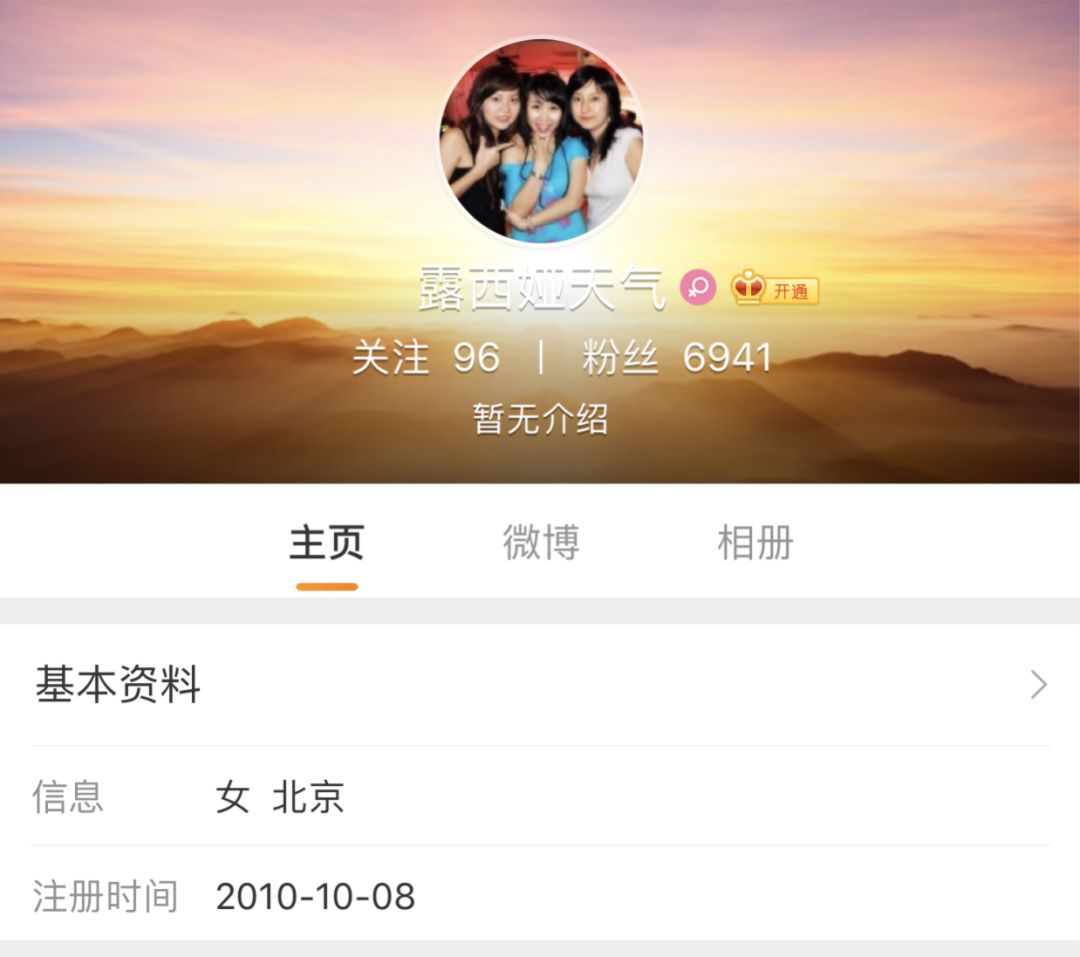Select the 主页 tab

(327, 543)
